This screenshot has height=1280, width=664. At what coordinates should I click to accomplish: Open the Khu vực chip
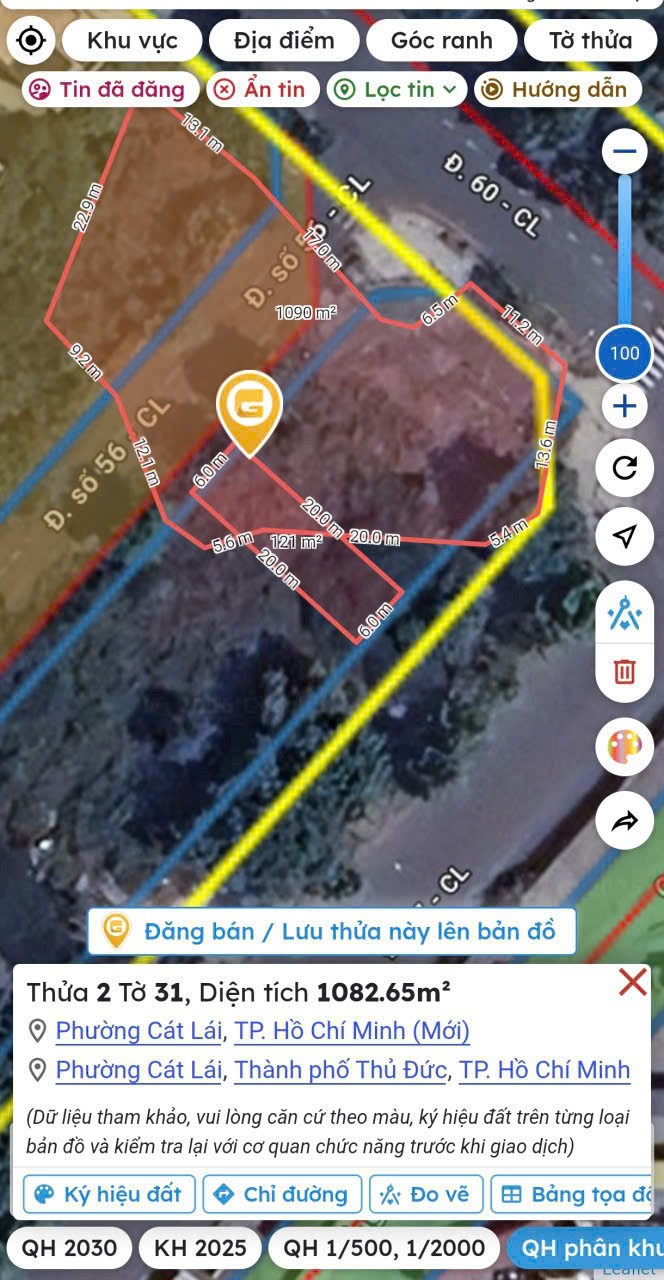132,41
